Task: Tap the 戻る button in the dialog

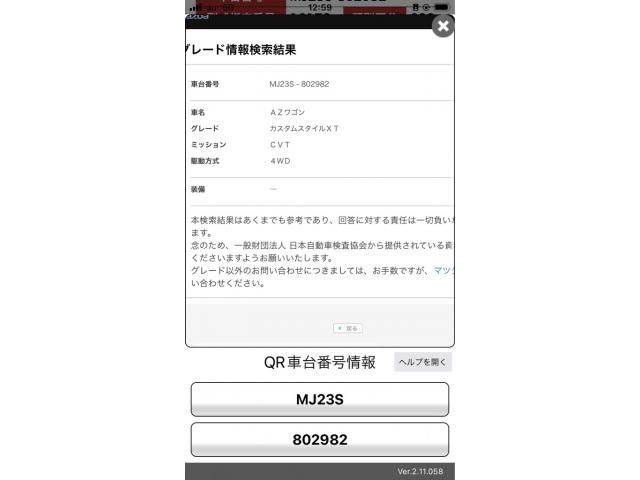Action: click(348, 328)
